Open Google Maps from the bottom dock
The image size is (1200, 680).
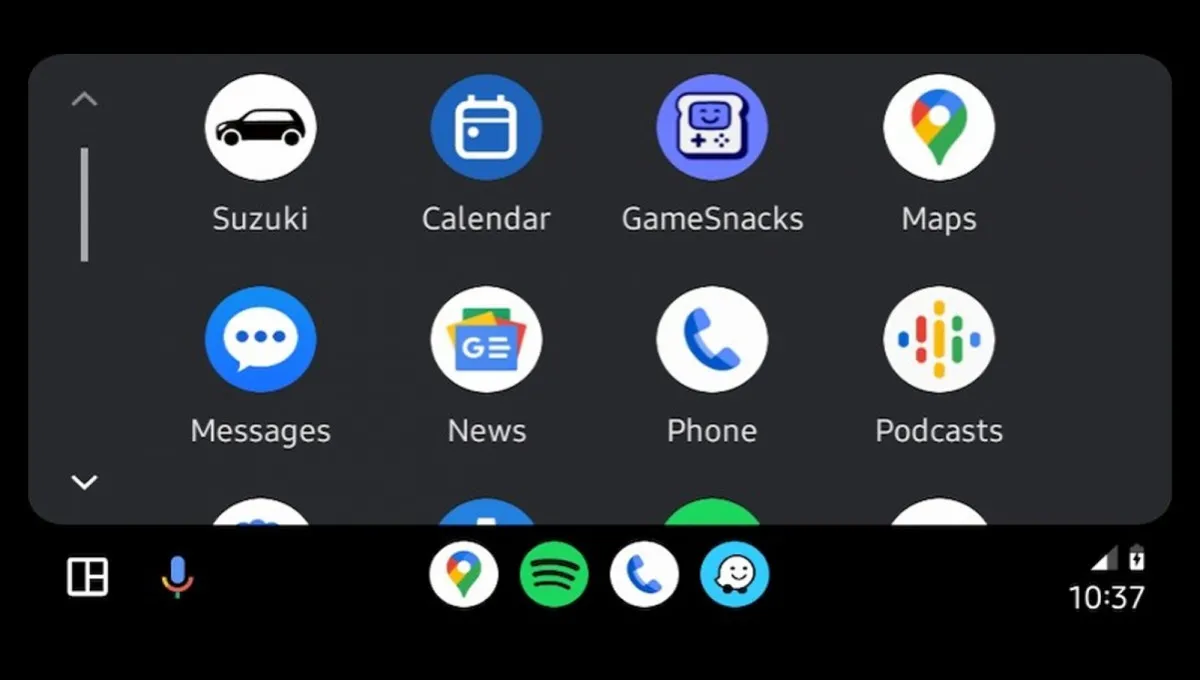[x=464, y=575]
